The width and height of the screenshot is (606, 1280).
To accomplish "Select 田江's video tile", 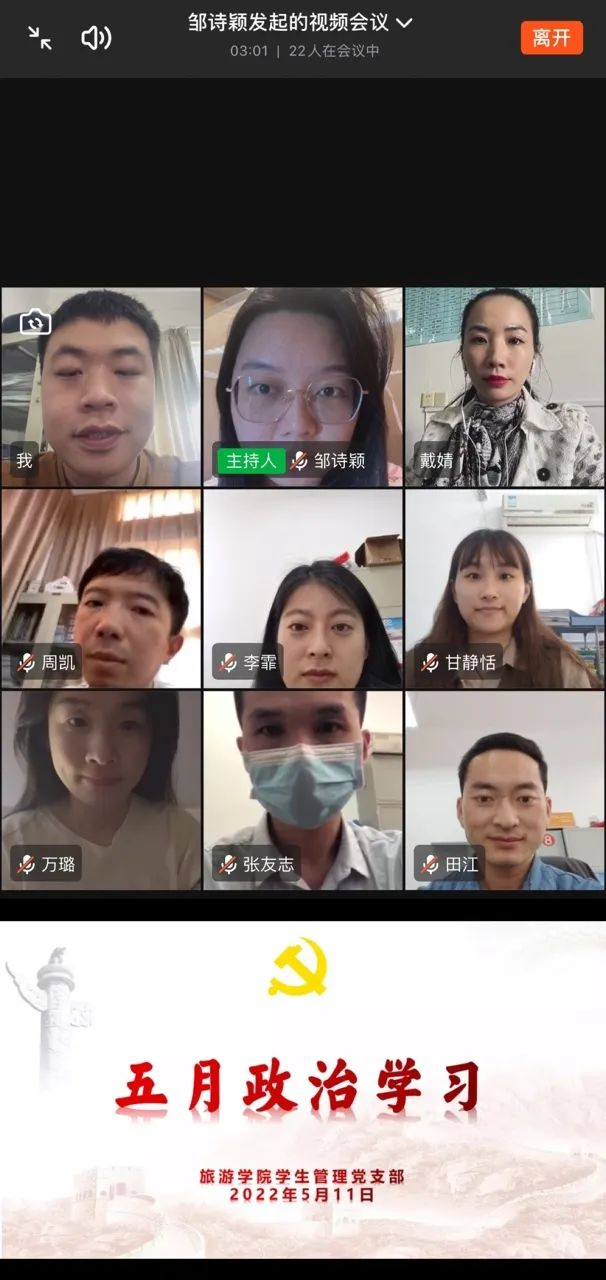I will point(505,790).
